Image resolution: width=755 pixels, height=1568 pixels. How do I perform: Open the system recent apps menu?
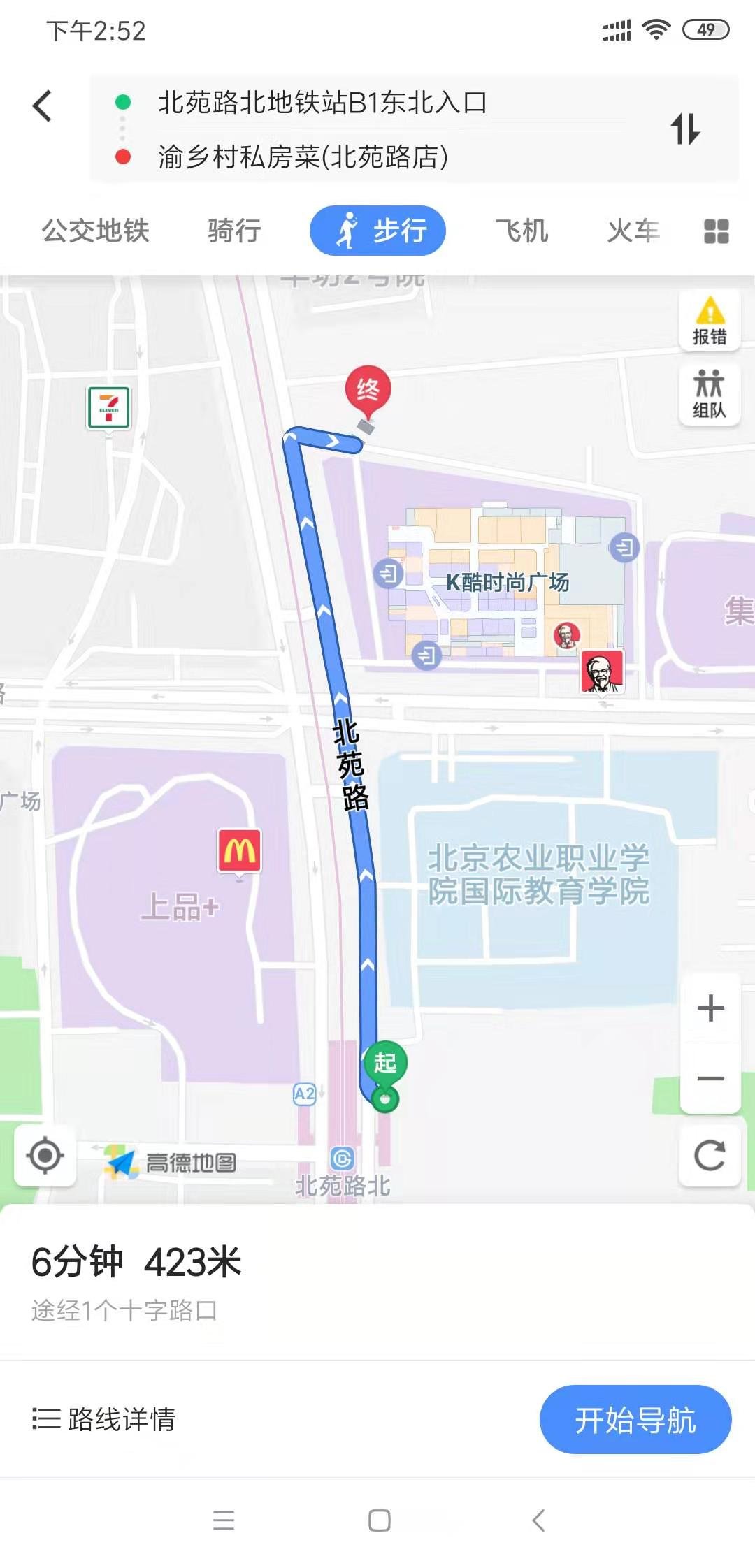[x=224, y=1520]
